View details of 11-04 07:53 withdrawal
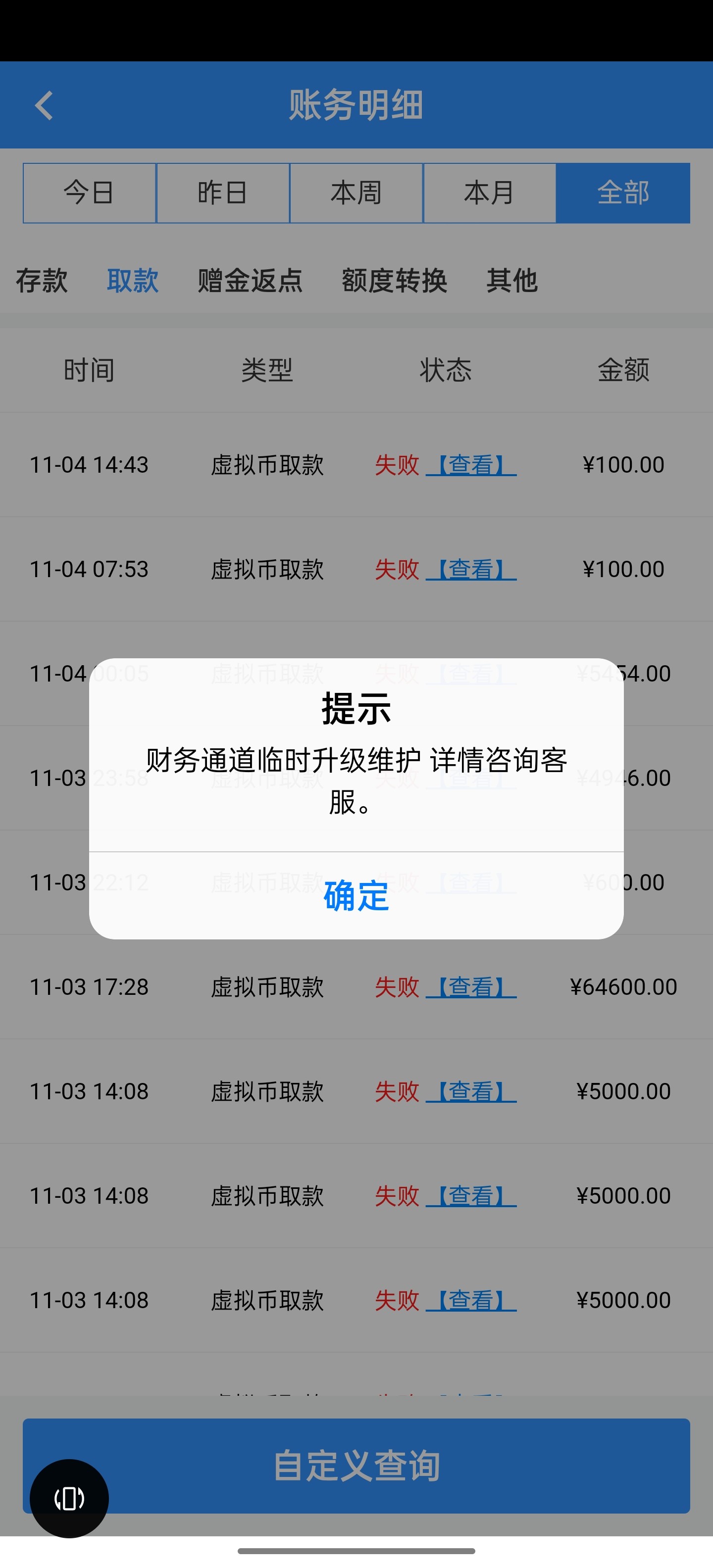The width and height of the screenshot is (713, 1568). tap(471, 570)
